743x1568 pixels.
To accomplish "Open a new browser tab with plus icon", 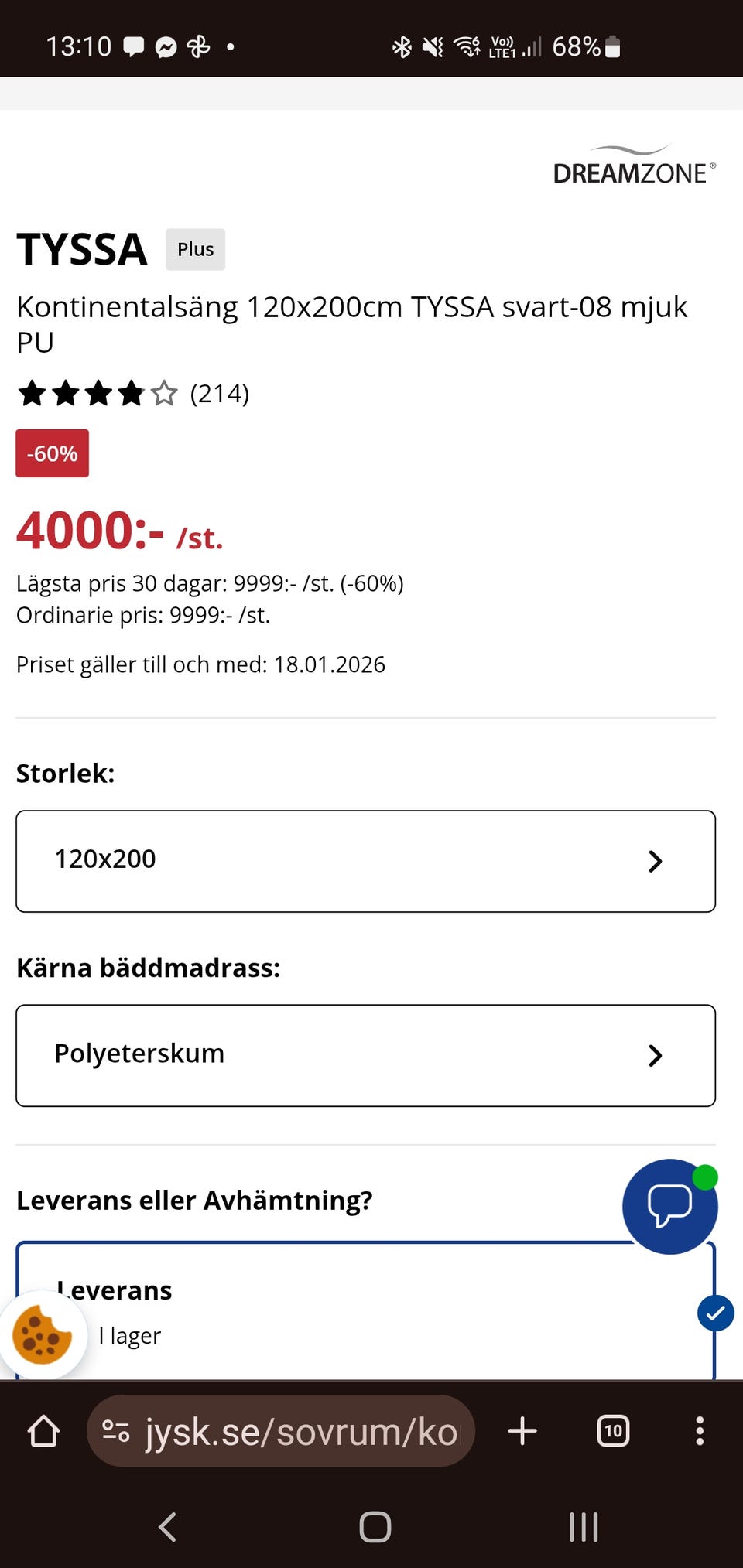I will tap(522, 1431).
